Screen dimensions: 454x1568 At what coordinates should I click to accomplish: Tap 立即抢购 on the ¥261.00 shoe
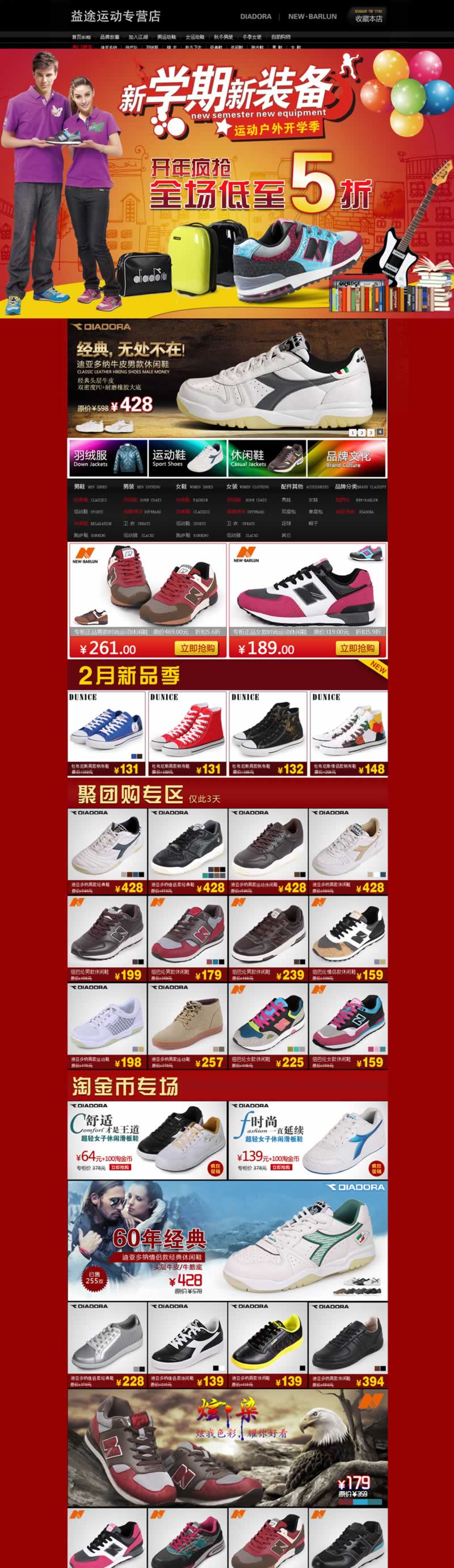197,648
